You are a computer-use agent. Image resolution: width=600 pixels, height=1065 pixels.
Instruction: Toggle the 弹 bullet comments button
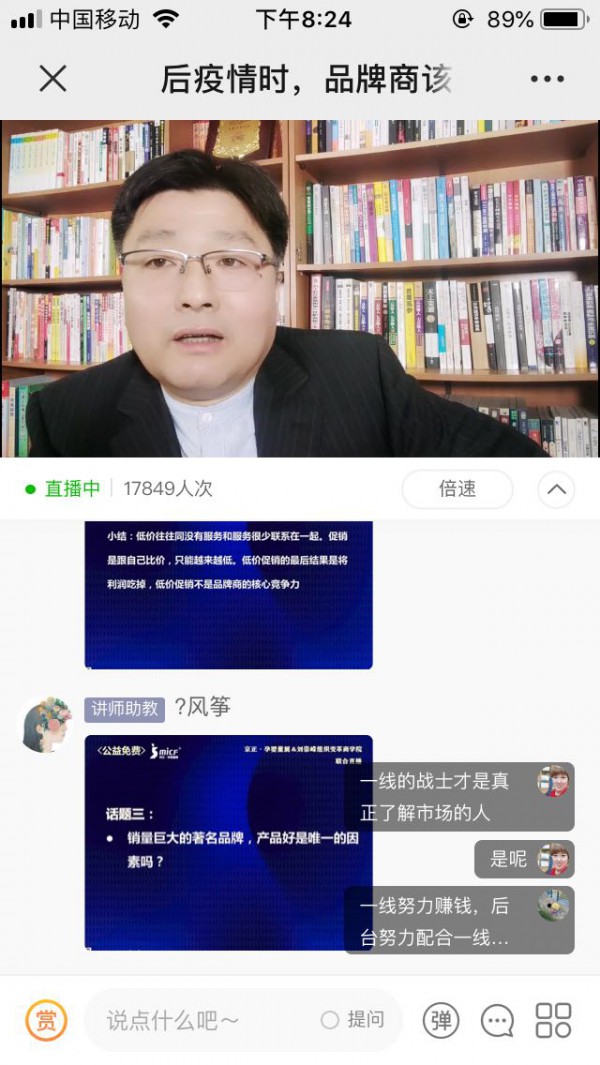tap(441, 1020)
